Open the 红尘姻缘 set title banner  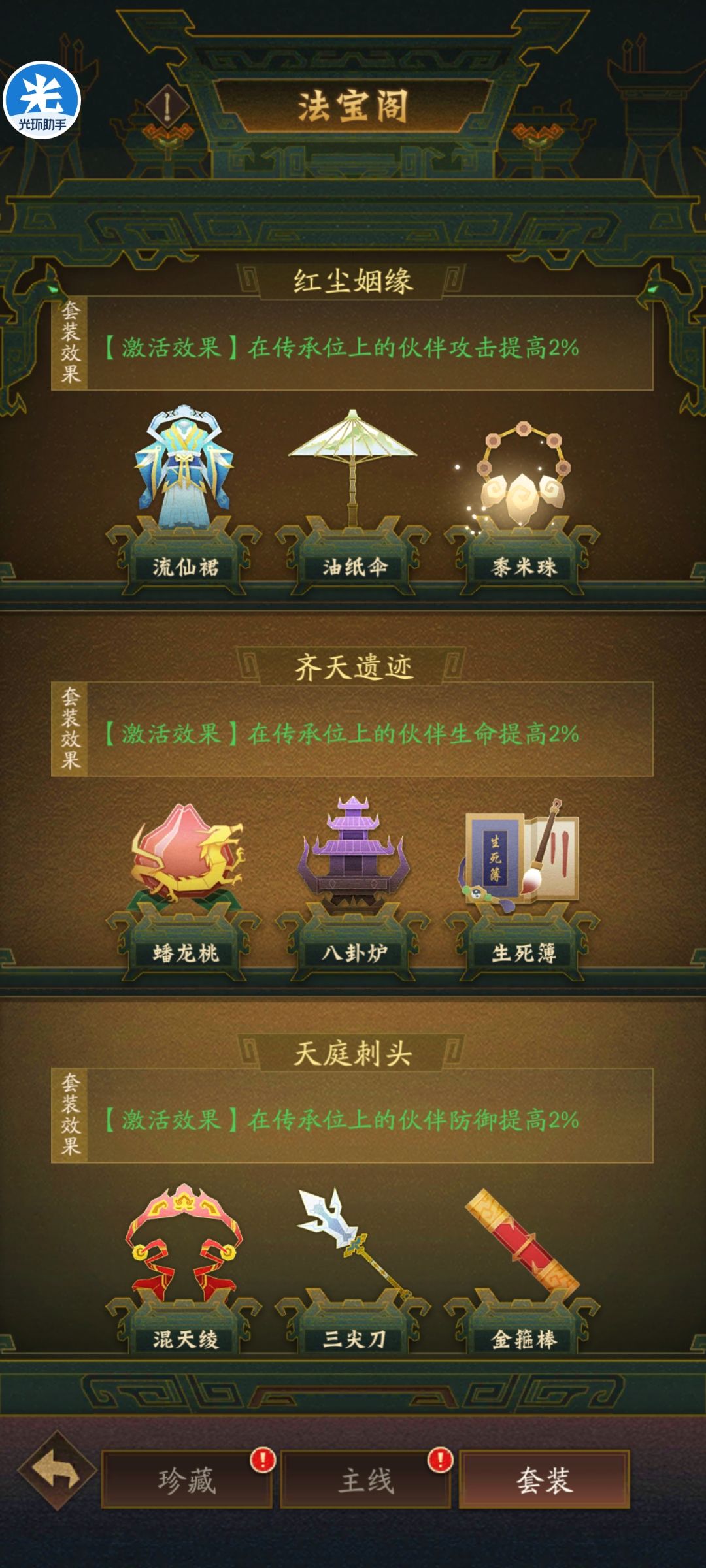pos(353,281)
